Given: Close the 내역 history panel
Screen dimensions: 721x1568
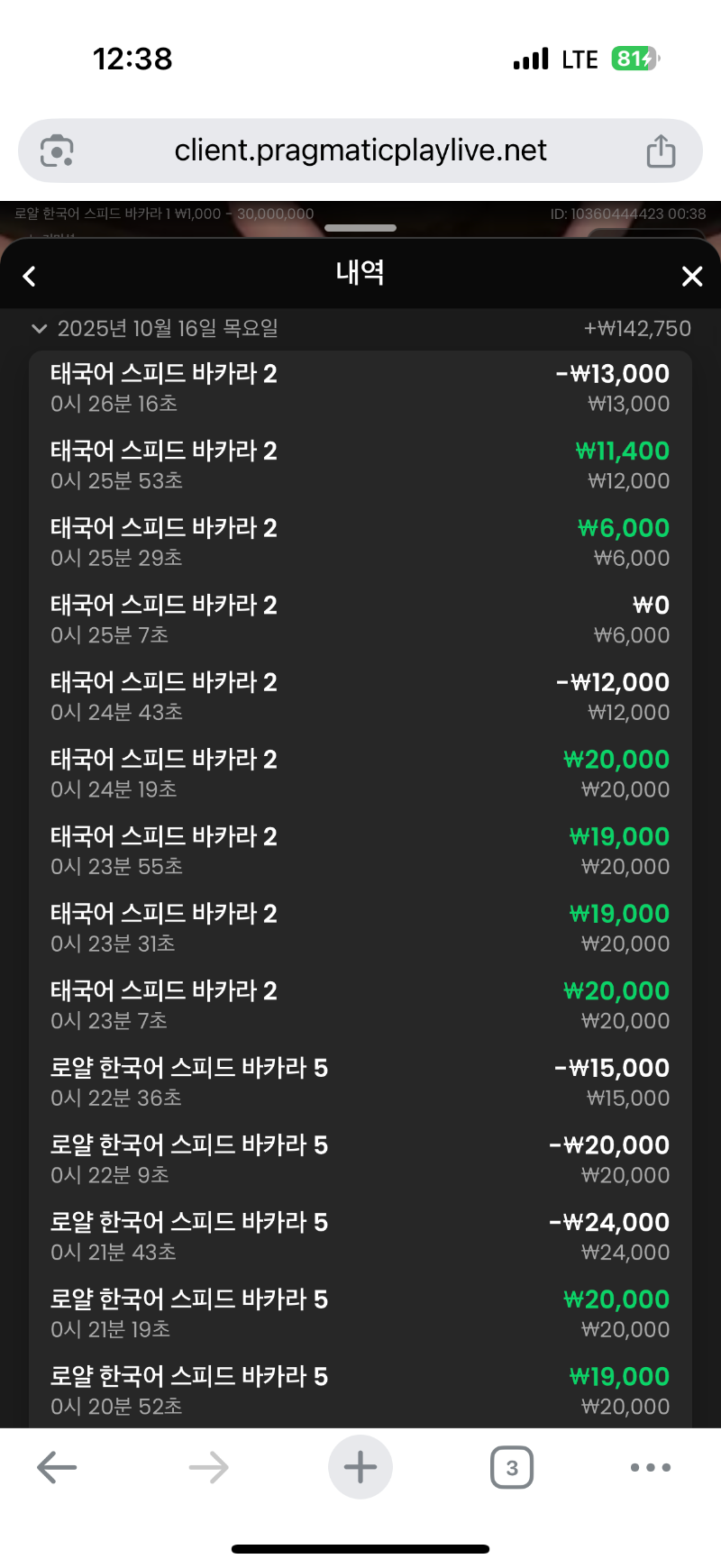Looking at the screenshot, I should (x=691, y=276).
